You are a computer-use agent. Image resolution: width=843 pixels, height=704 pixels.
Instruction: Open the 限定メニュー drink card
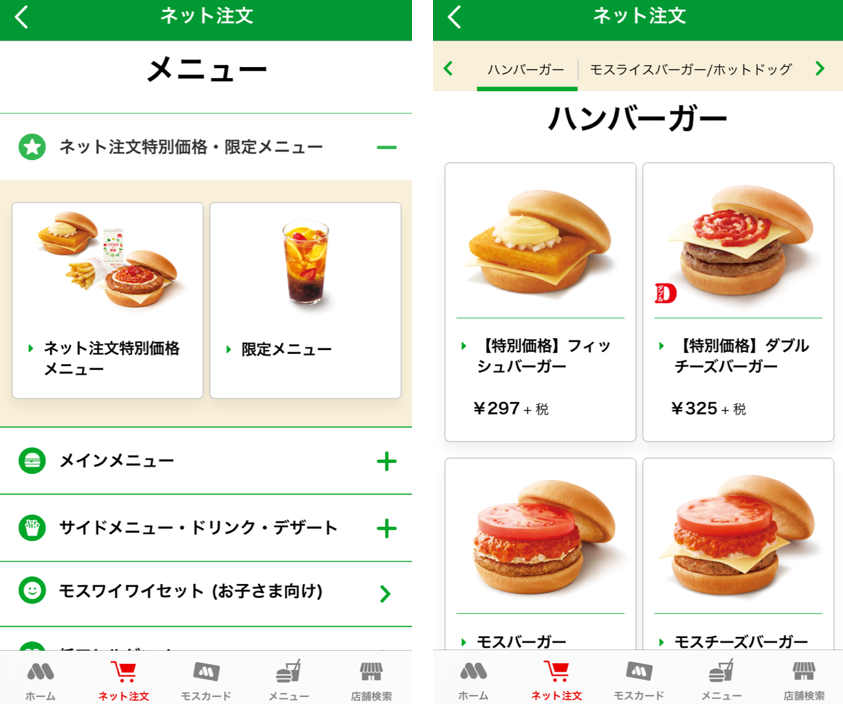(305, 300)
